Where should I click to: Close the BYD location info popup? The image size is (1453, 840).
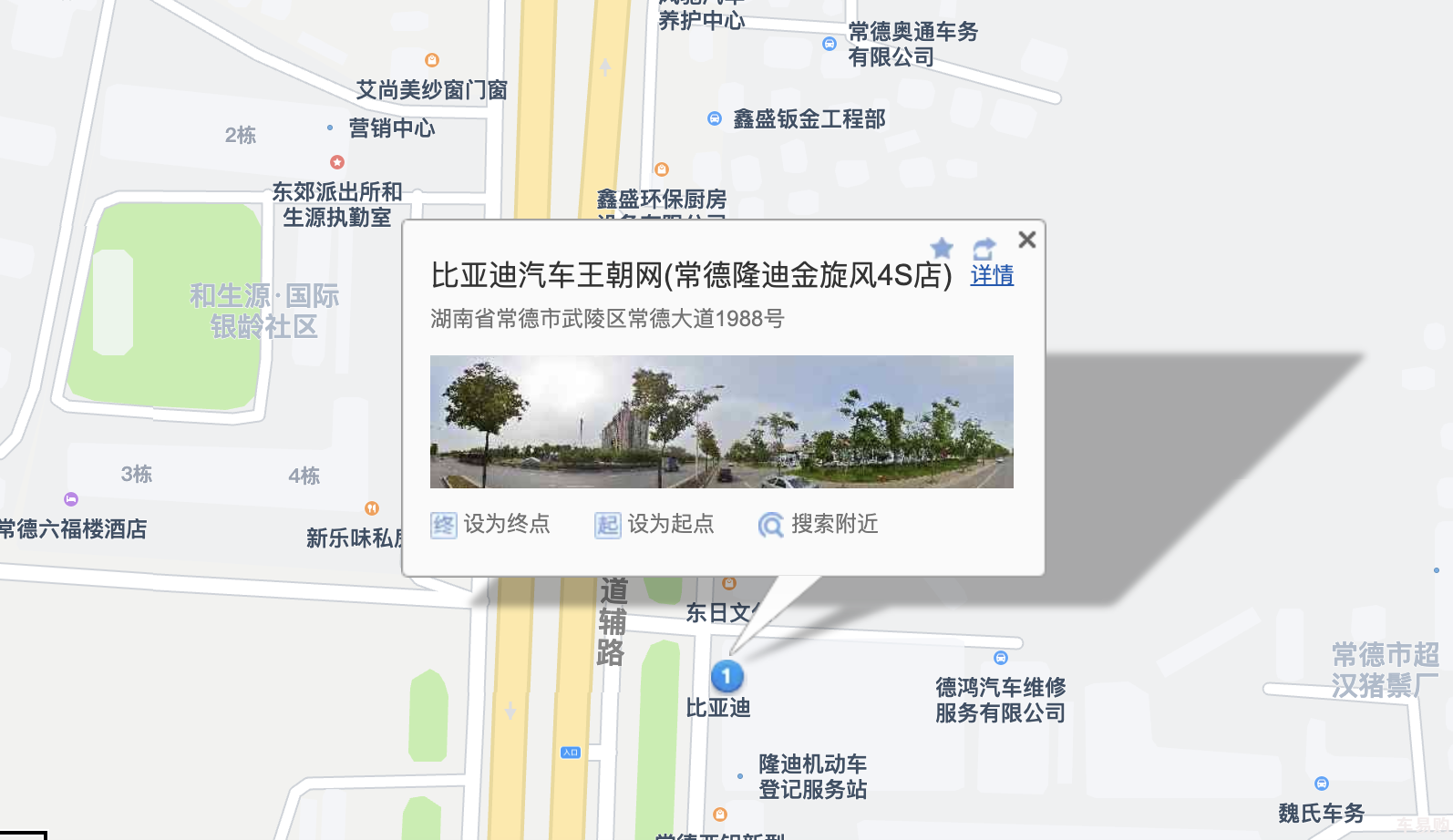click(1027, 240)
